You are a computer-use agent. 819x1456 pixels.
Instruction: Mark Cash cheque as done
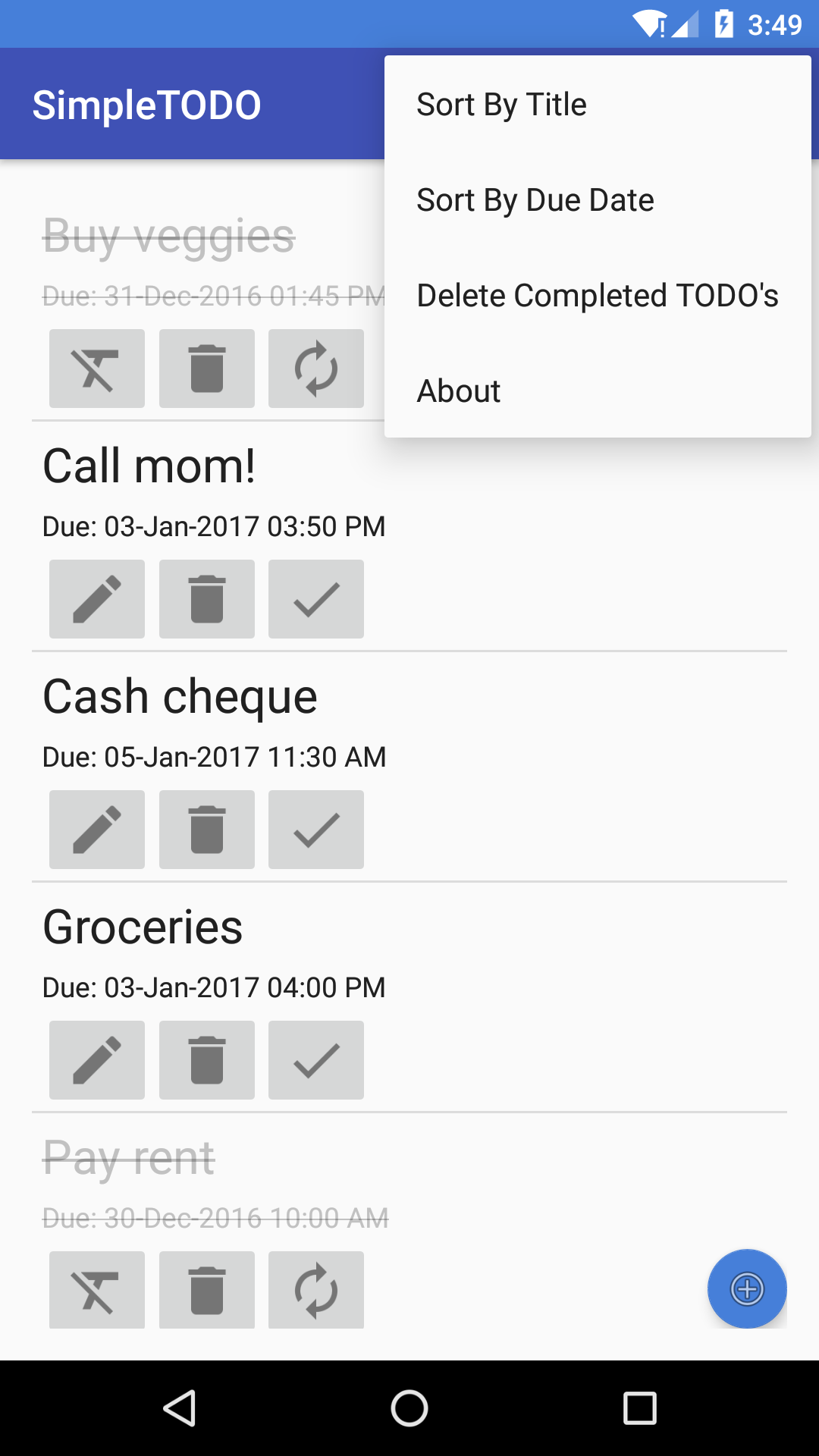click(316, 830)
